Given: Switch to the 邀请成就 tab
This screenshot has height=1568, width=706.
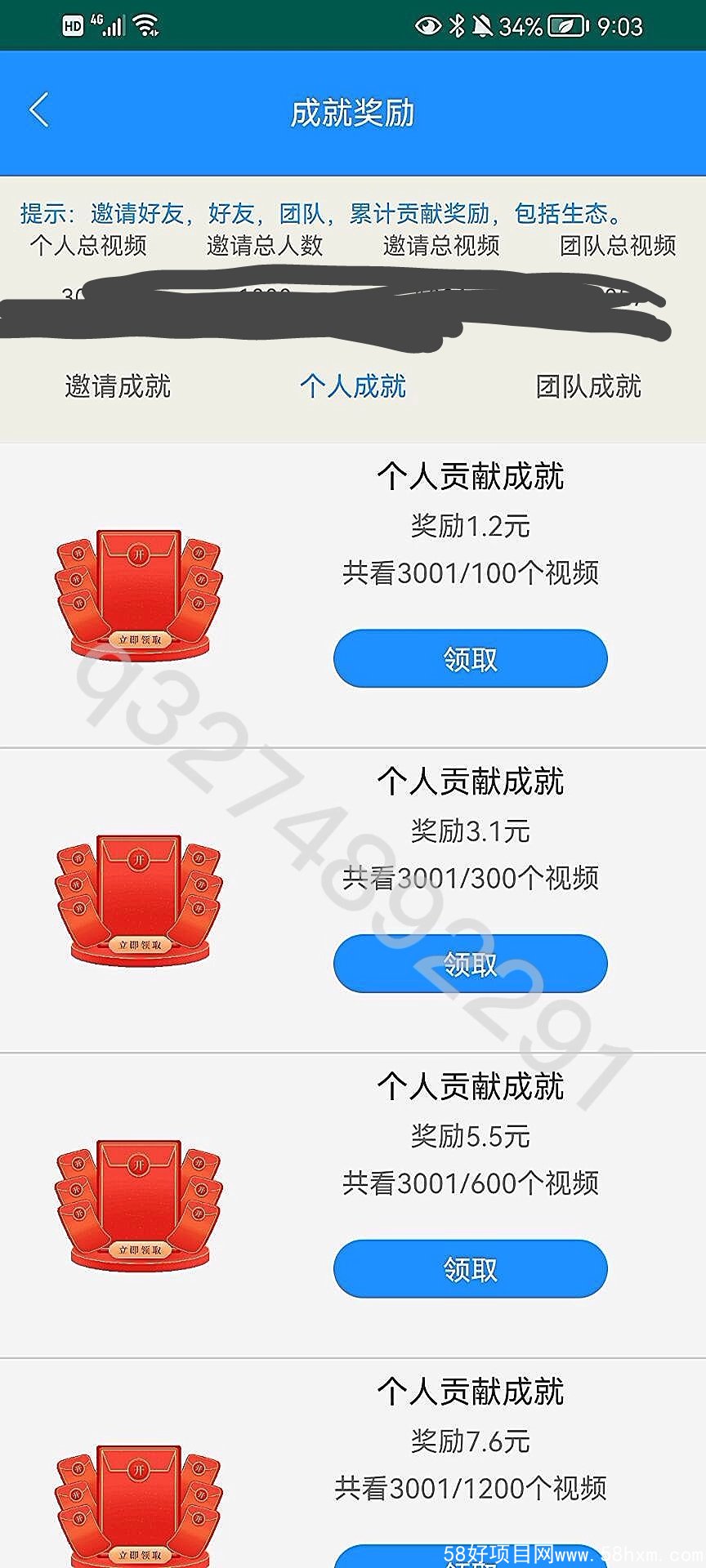Looking at the screenshot, I should click(x=118, y=386).
